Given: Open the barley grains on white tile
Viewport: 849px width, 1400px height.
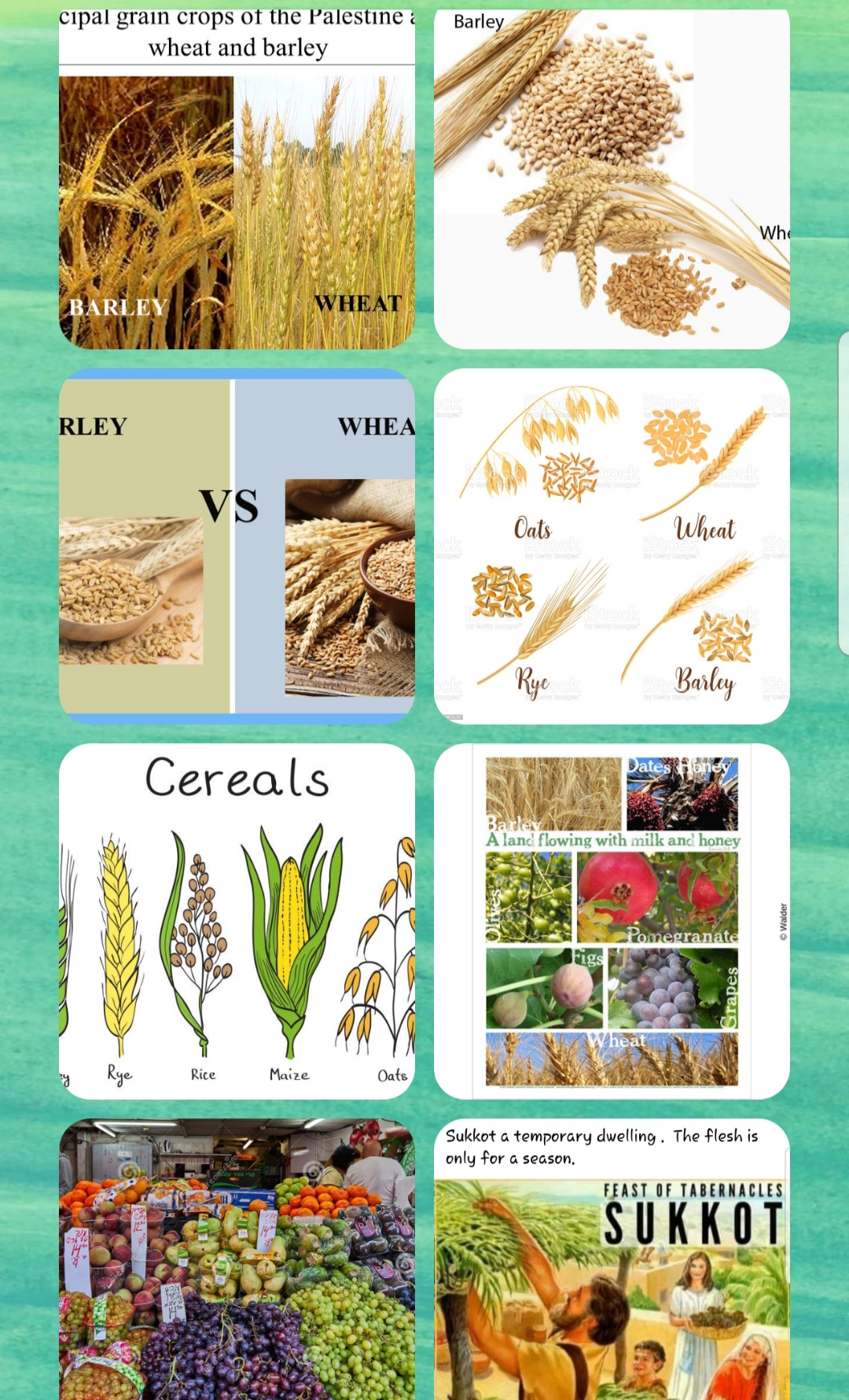Looking at the screenshot, I should point(612,181).
